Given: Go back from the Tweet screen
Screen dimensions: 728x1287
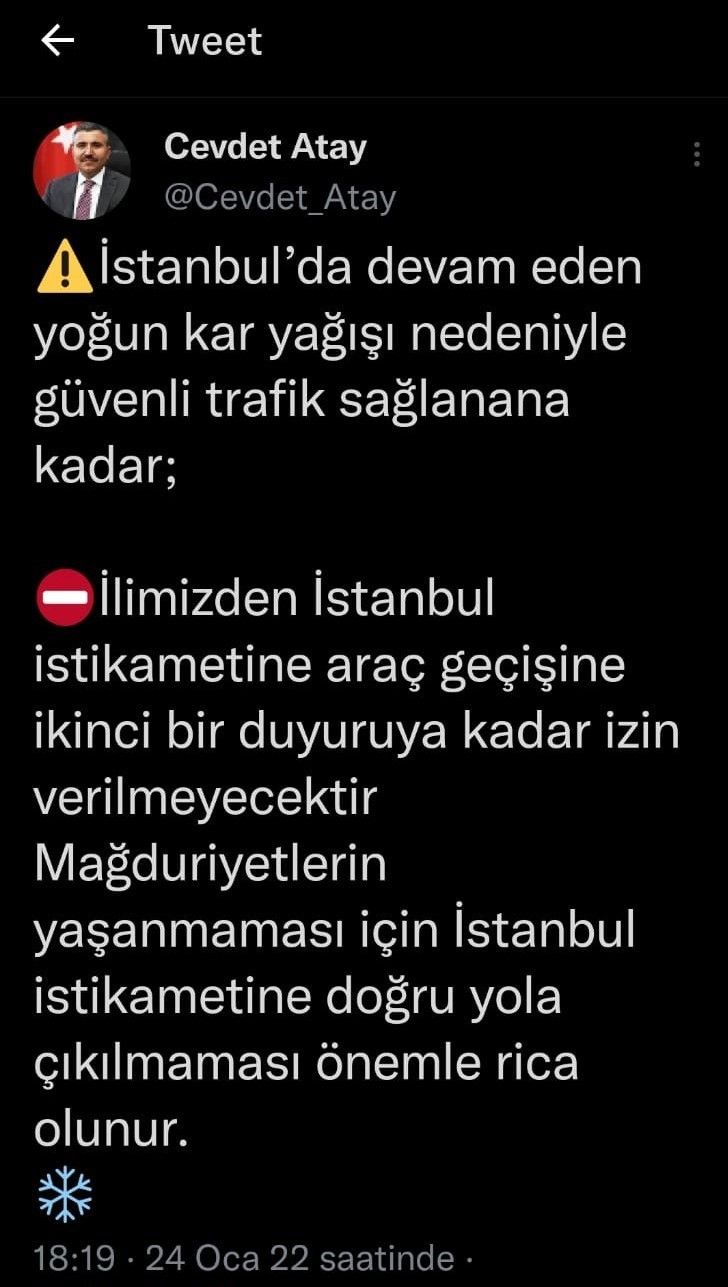Looking at the screenshot, I should (x=58, y=41).
